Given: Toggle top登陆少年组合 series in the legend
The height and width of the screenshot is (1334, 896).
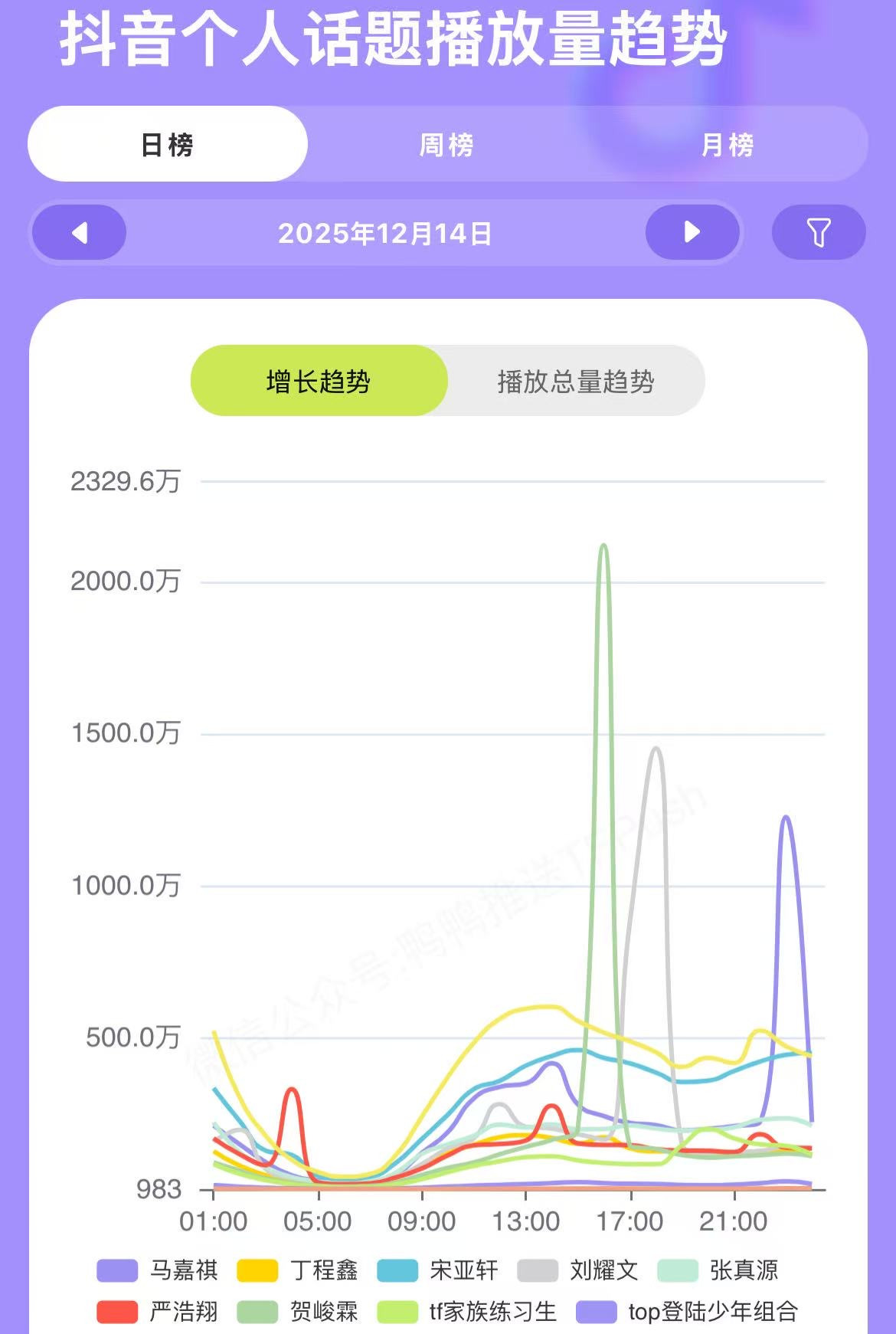Looking at the screenshot, I should click(688, 1312).
